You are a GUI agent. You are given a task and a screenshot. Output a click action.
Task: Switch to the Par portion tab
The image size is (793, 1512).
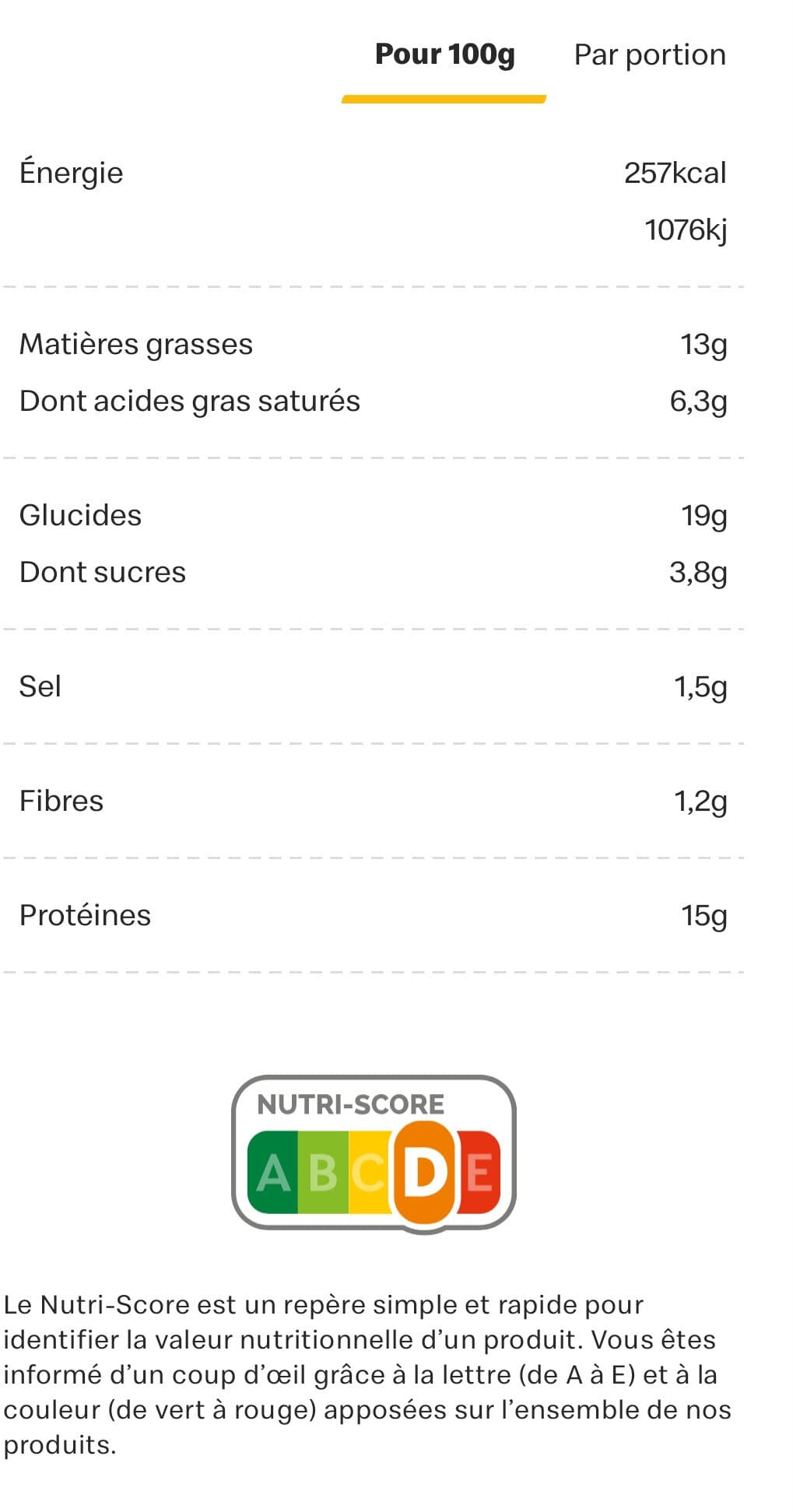[650, 55]
